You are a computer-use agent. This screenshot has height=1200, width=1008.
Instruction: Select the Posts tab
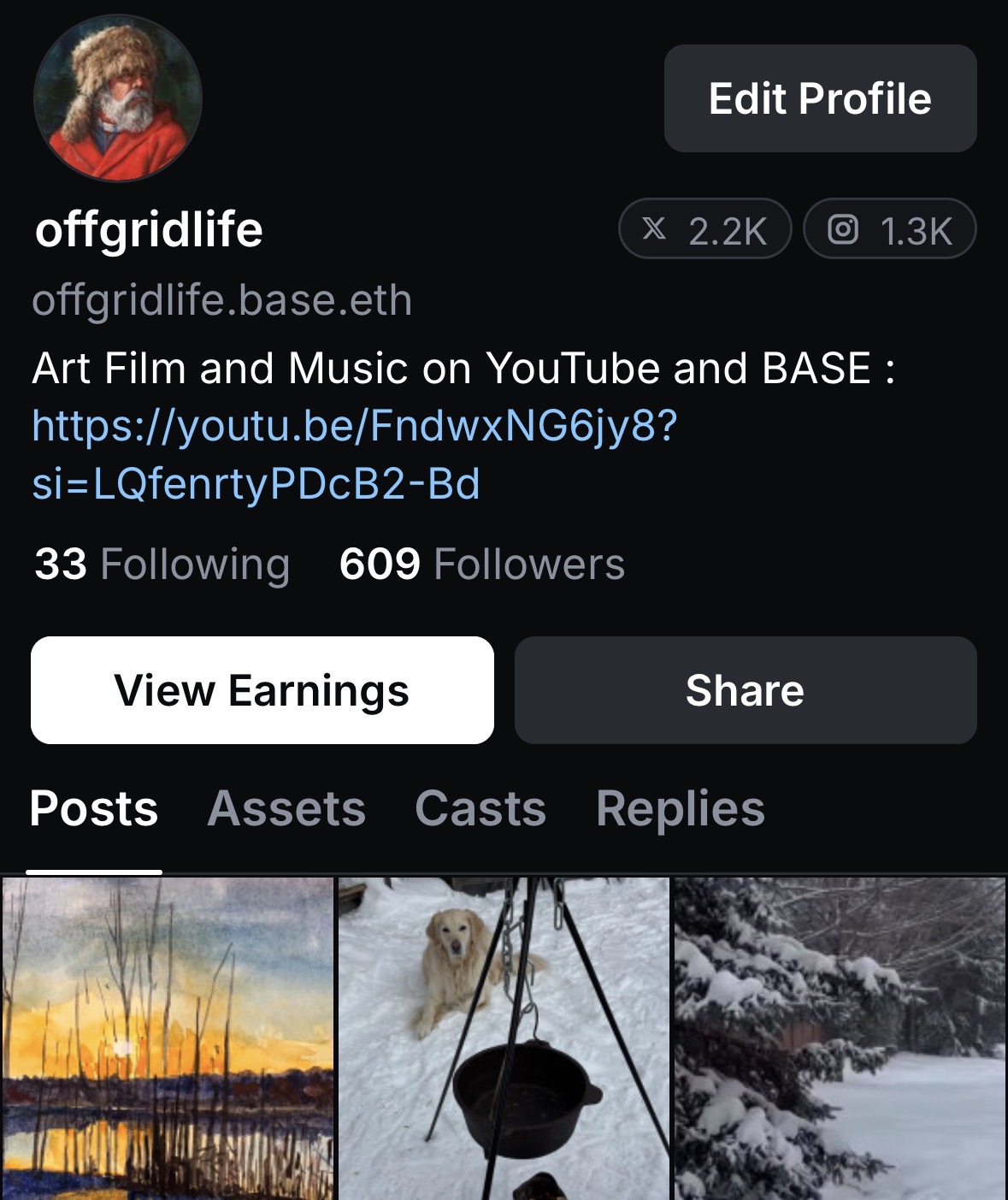pos(94,808)
